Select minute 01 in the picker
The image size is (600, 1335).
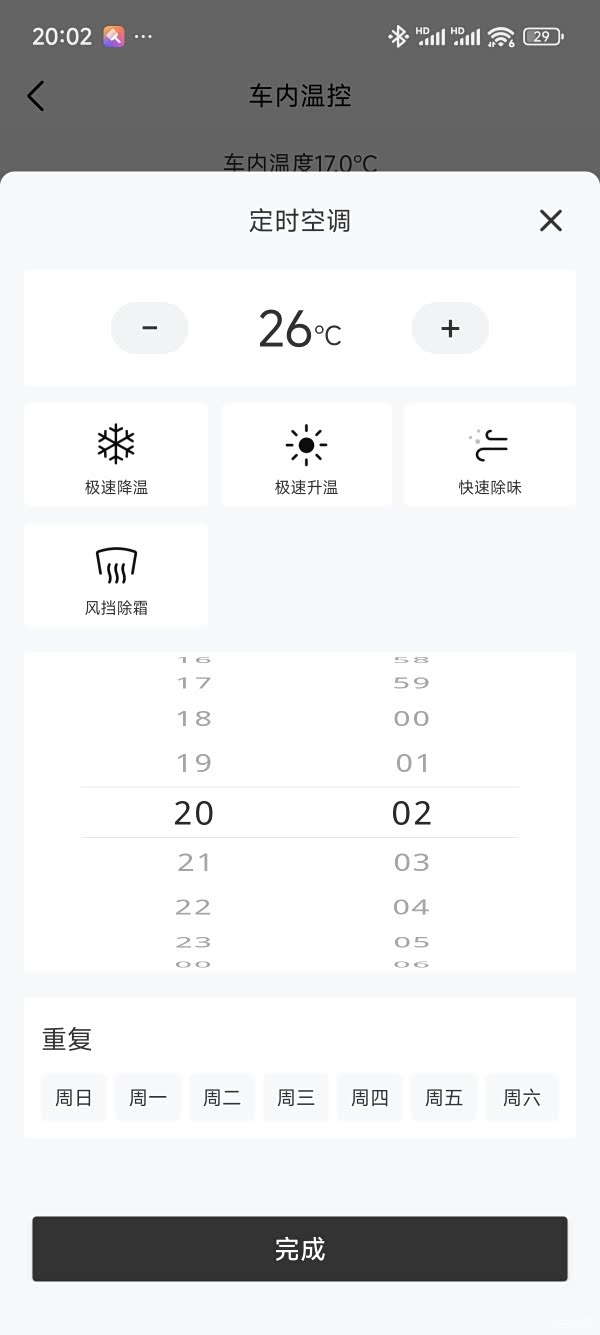(411, 764)
